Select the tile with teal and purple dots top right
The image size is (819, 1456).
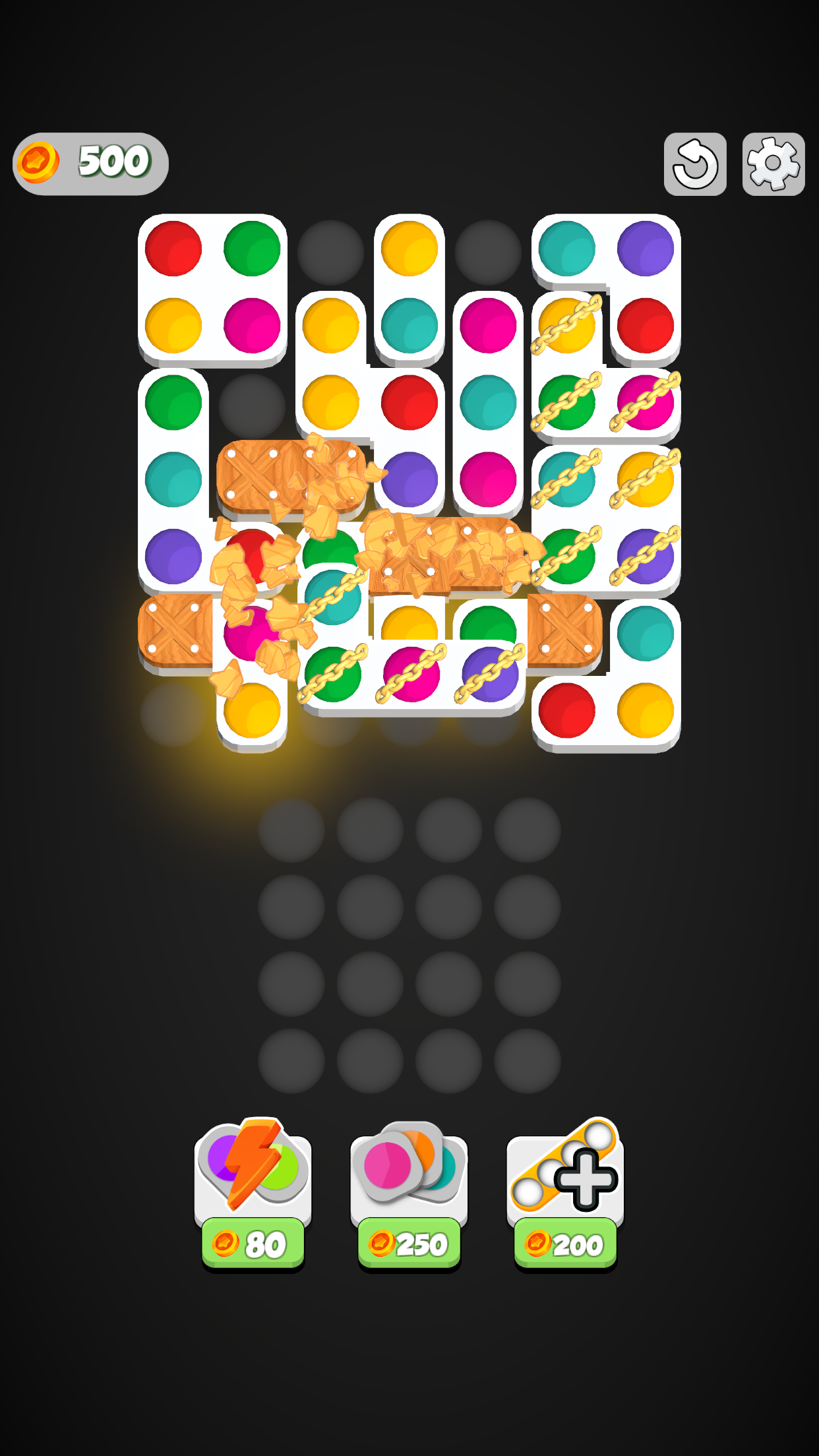[607, 247]
